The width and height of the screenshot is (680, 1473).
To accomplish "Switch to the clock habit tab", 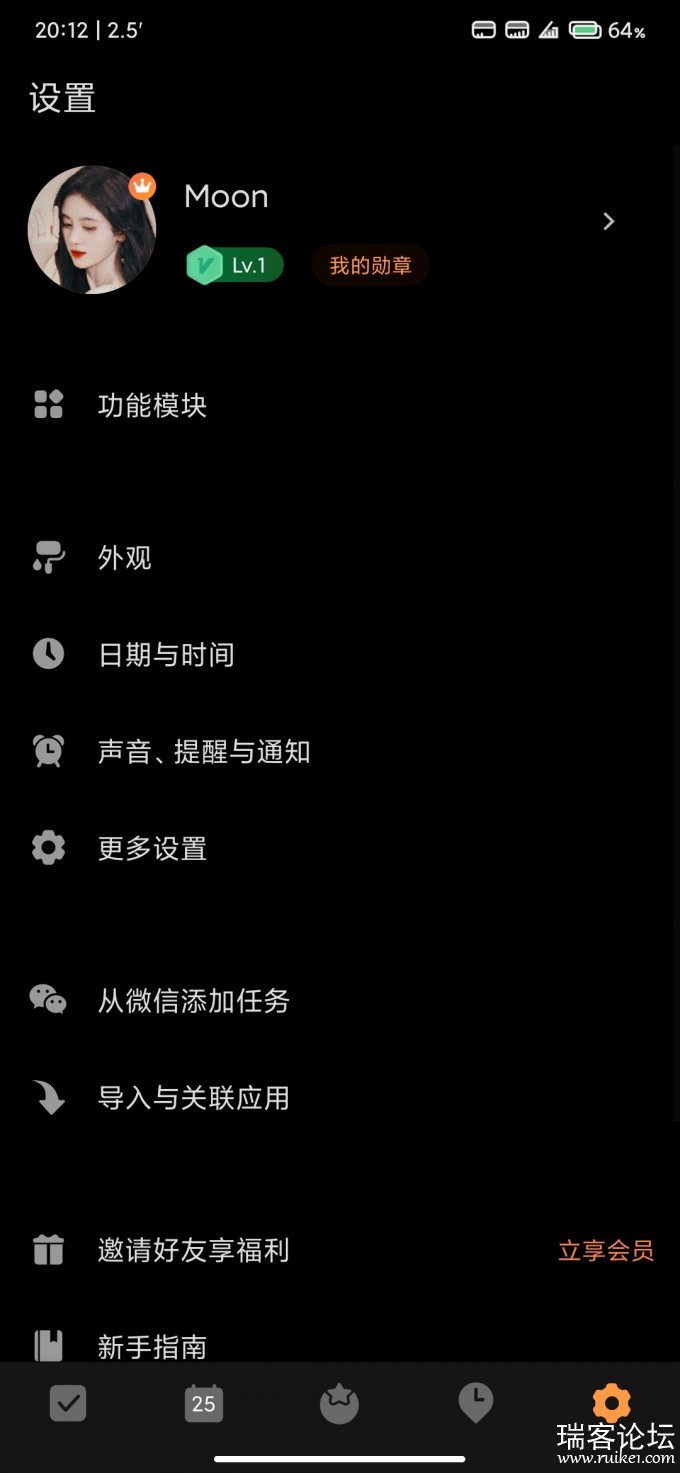I will tap(476, 1403).
